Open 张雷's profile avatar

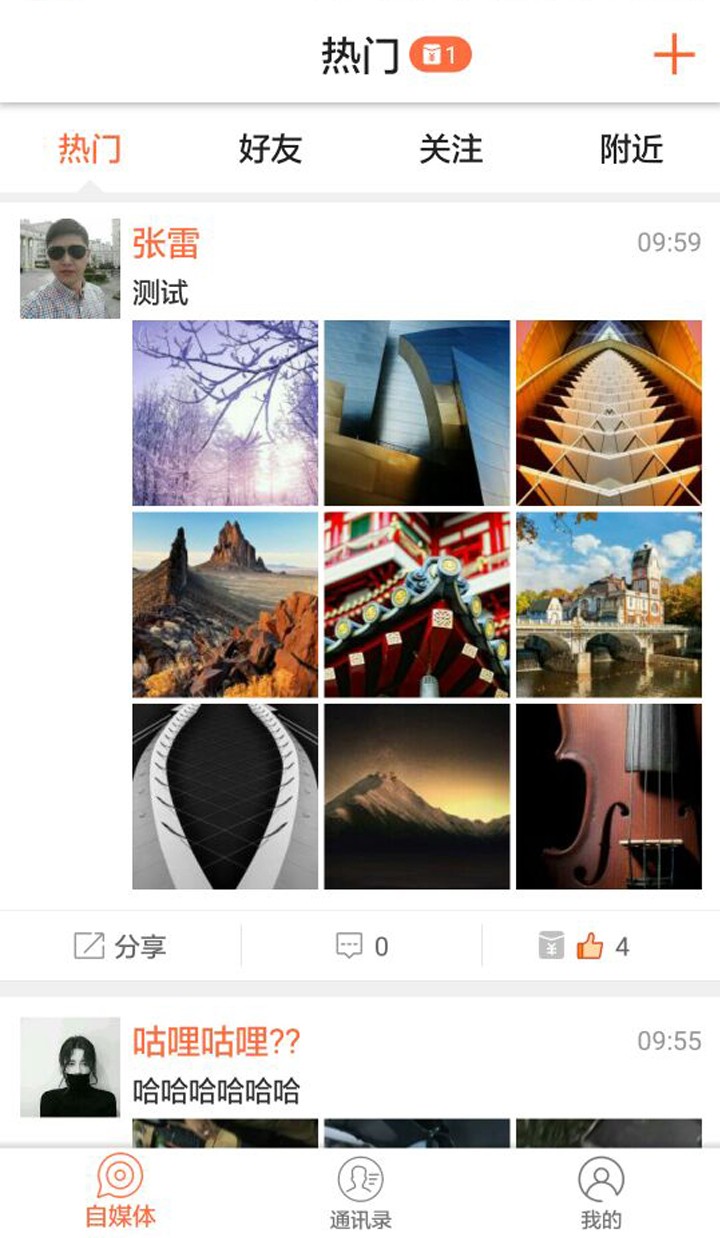tap(70, 268)
